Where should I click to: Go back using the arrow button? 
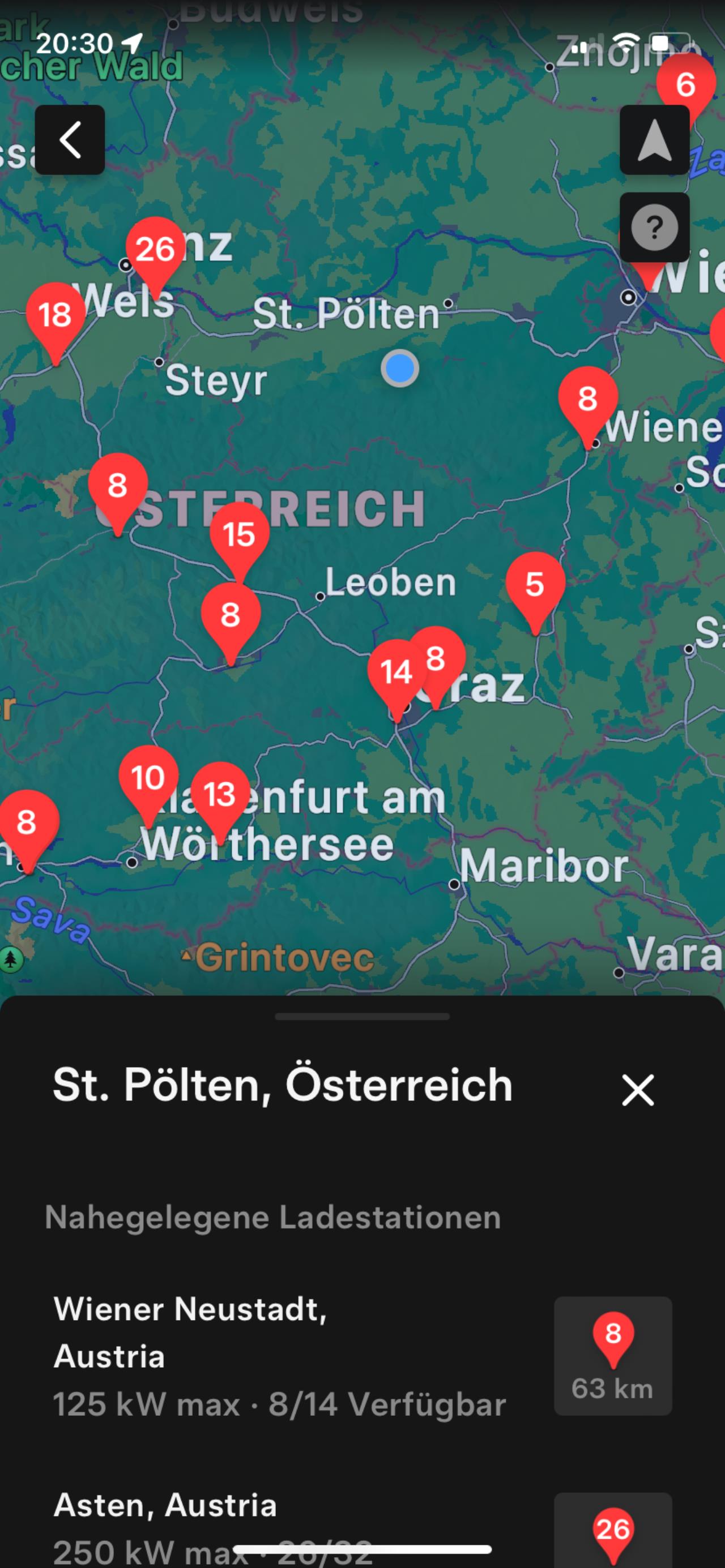point(70,140)
